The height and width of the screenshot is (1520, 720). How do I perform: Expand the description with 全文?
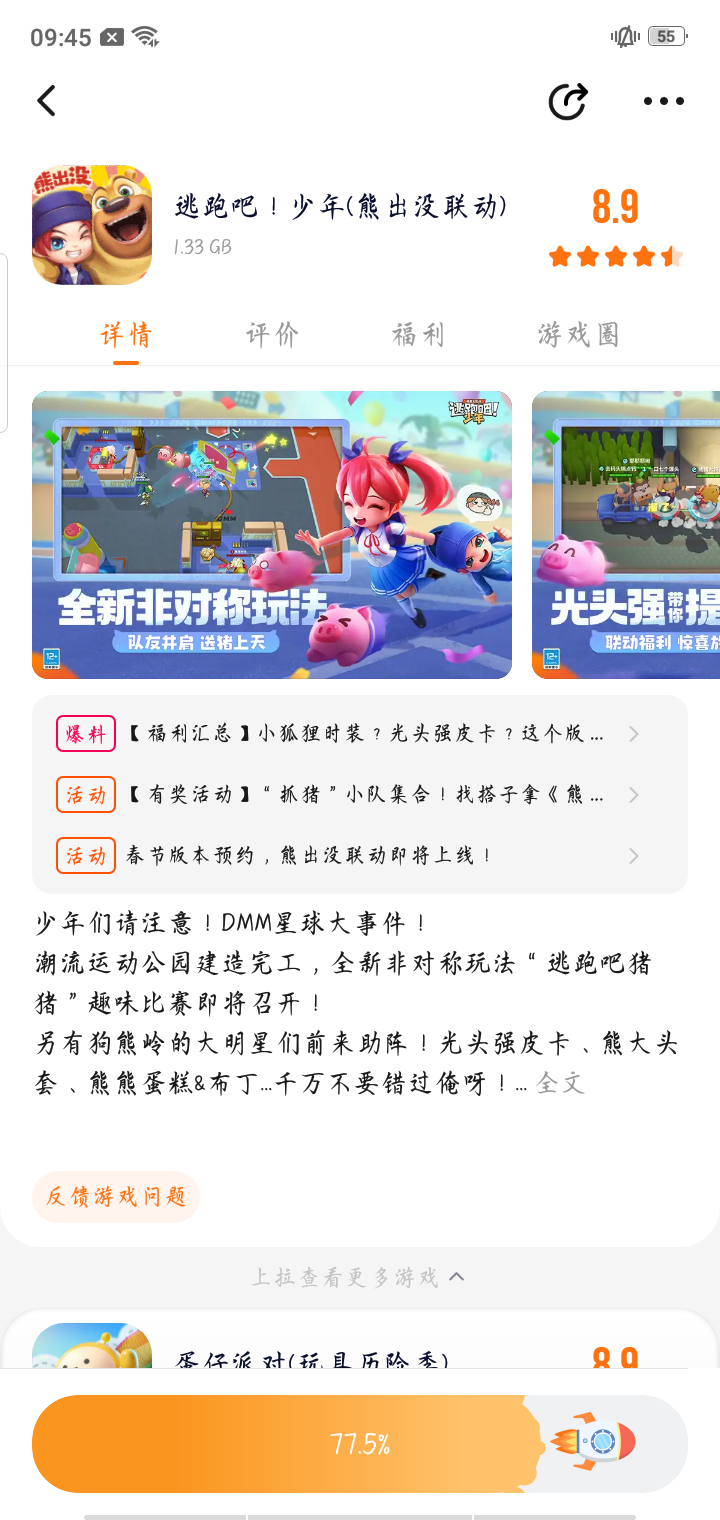tap(561, 1082)
